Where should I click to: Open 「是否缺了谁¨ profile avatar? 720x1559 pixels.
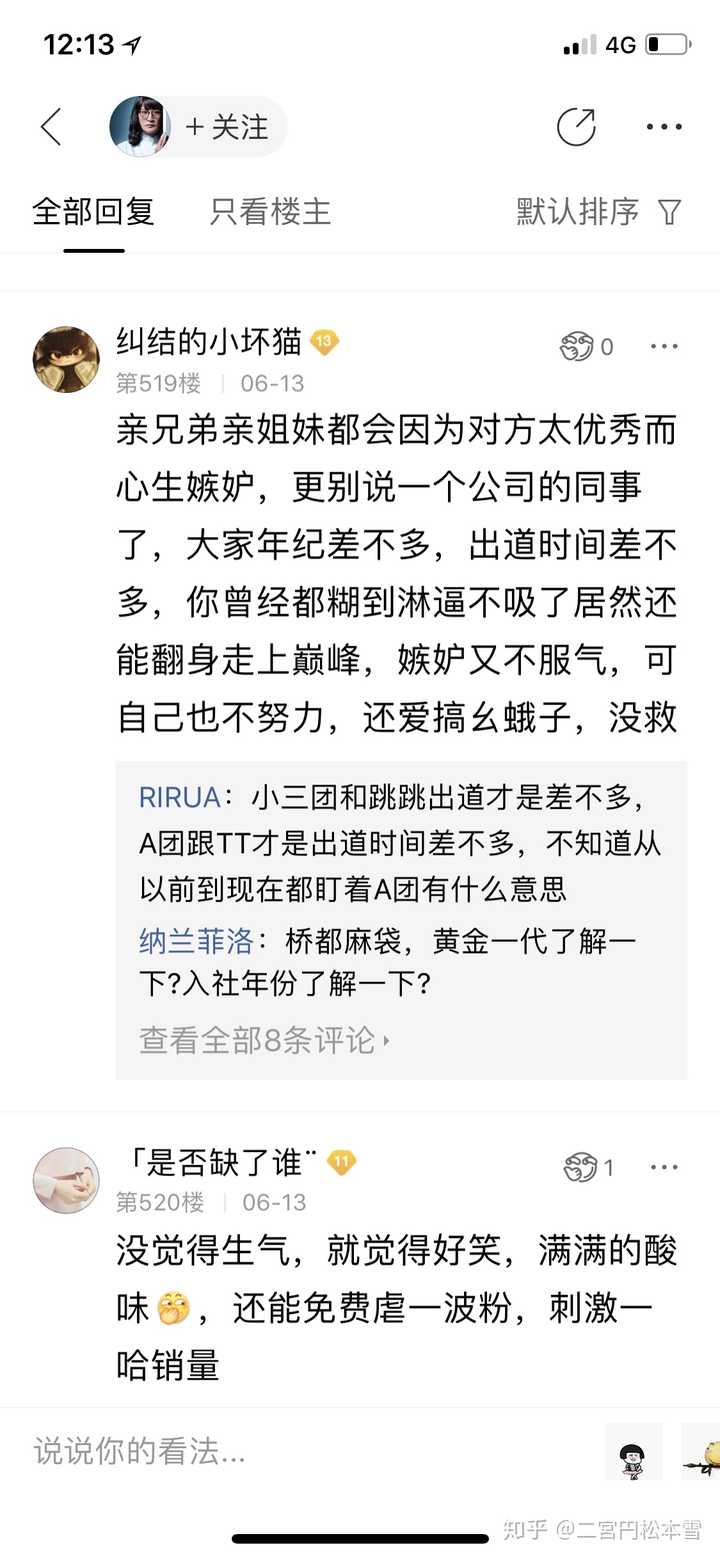[x=66, y=1180]
